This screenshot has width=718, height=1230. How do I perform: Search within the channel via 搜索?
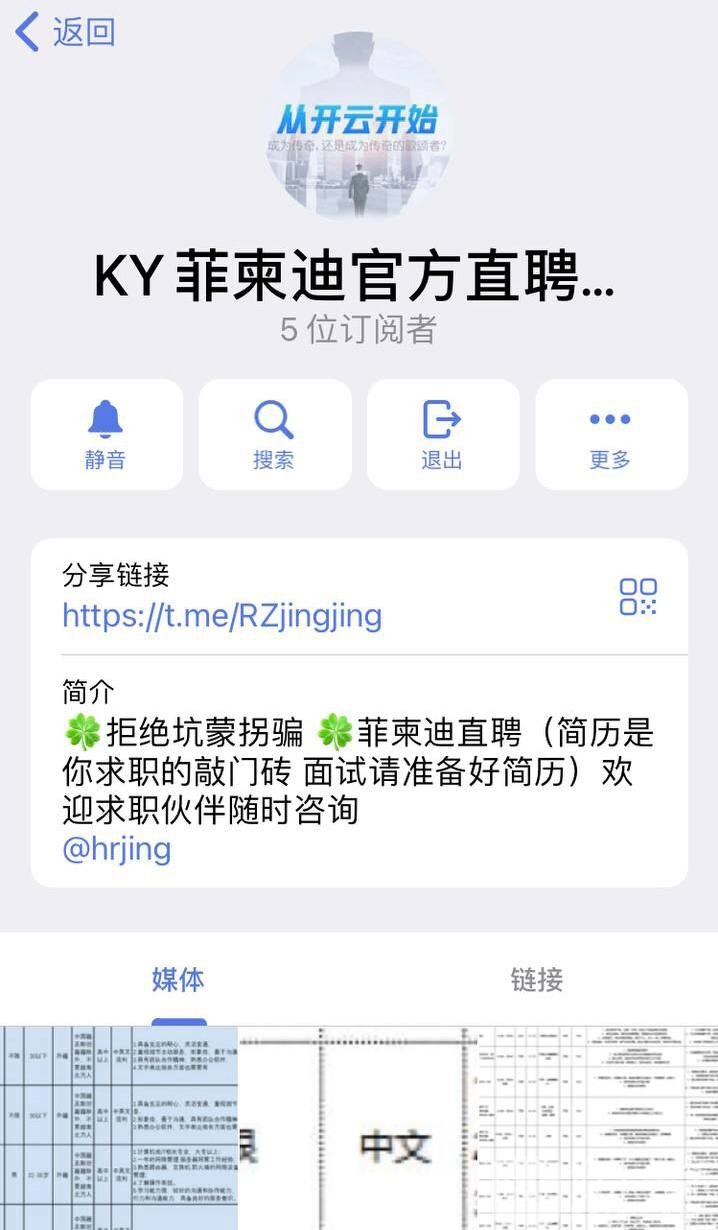(274, 435)
